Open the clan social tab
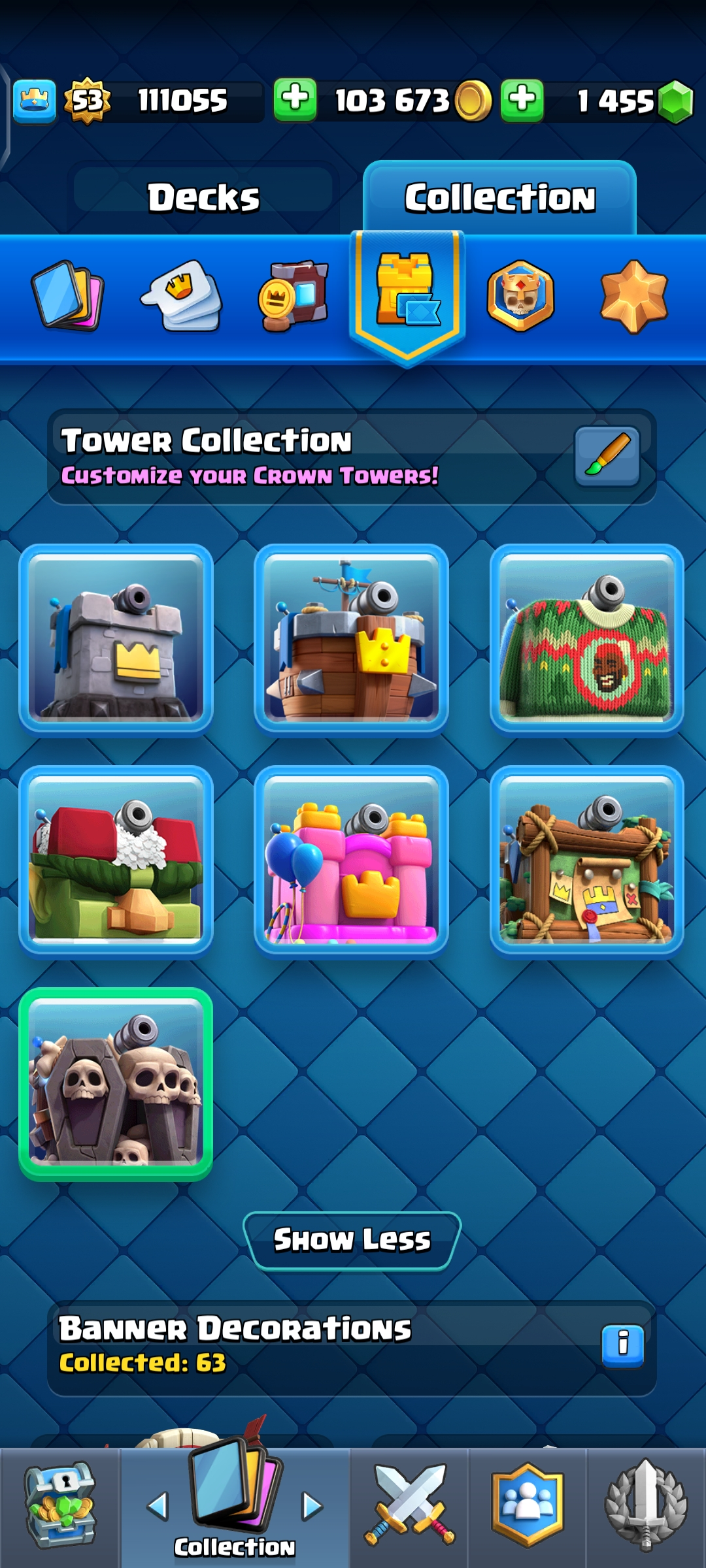This screenshot has height=1568, width=706. point(527,1506)
